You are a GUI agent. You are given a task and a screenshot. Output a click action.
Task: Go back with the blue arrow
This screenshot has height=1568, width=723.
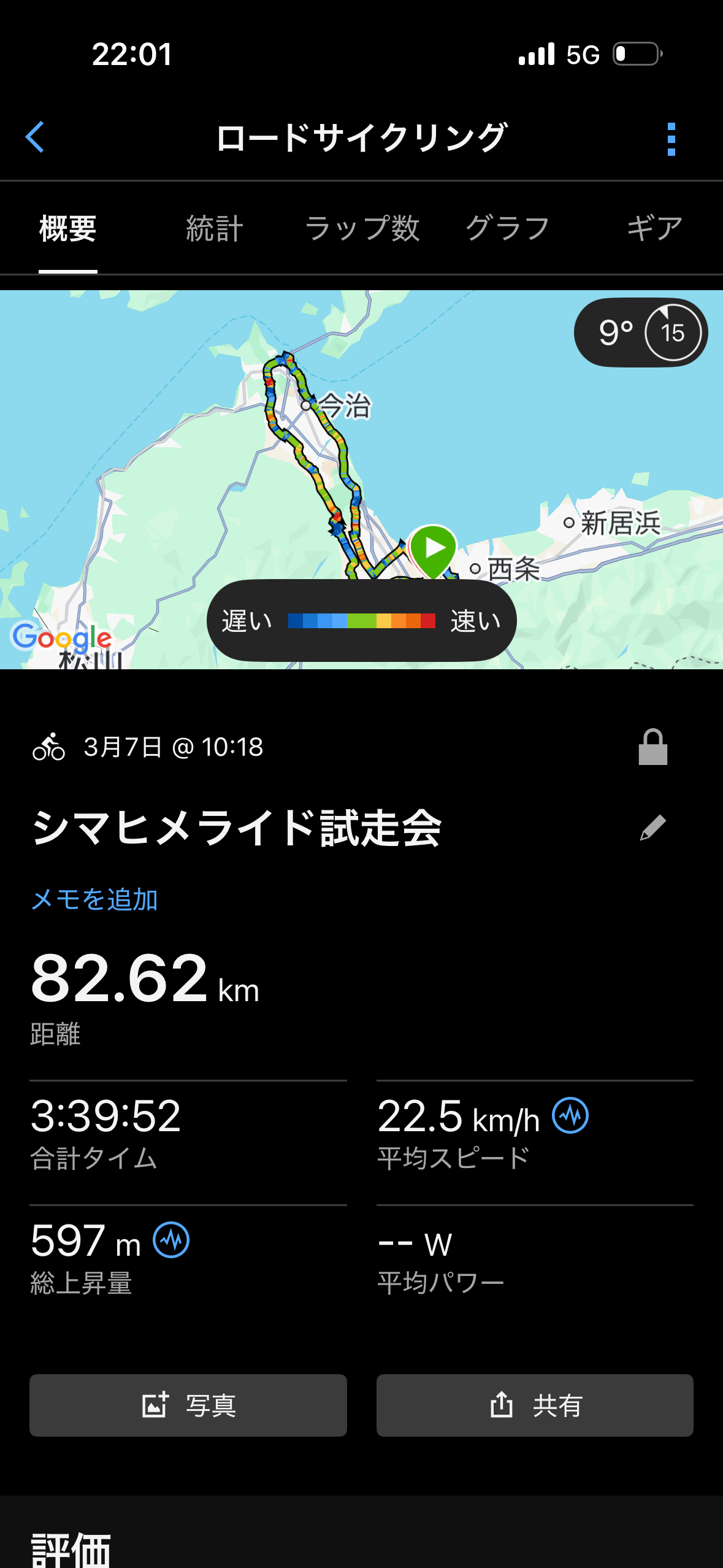coord(36,137)
